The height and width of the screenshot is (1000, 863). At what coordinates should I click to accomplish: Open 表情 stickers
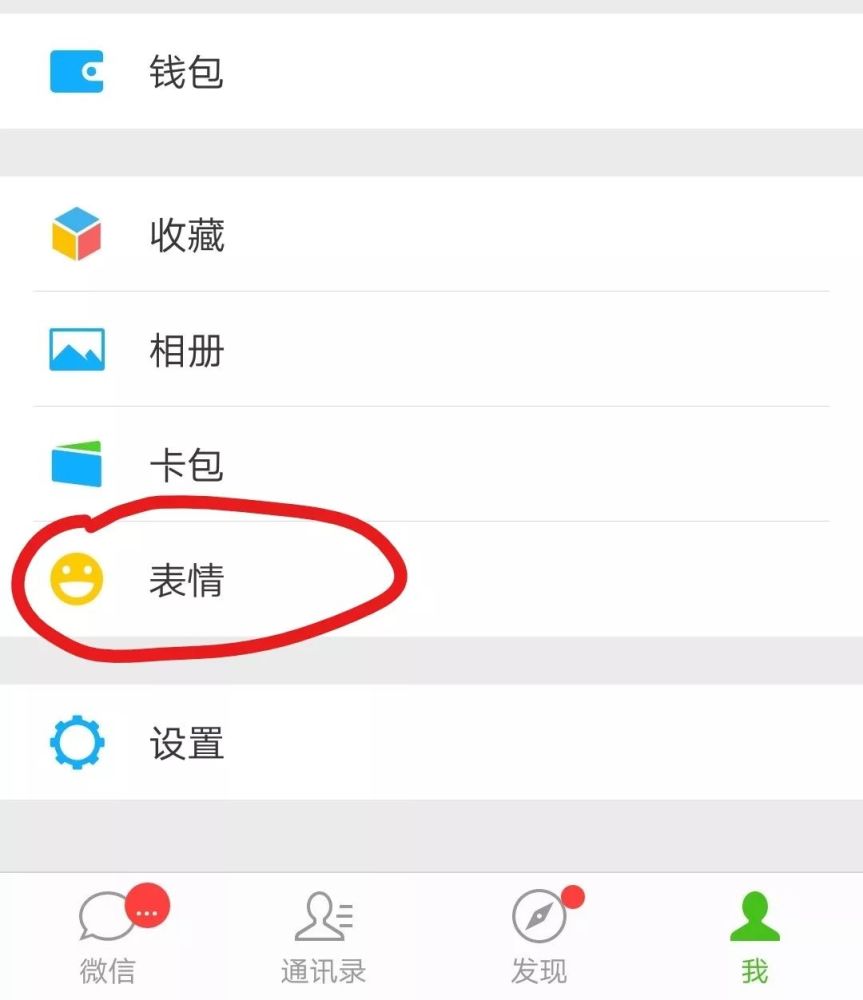coord(186,581)
